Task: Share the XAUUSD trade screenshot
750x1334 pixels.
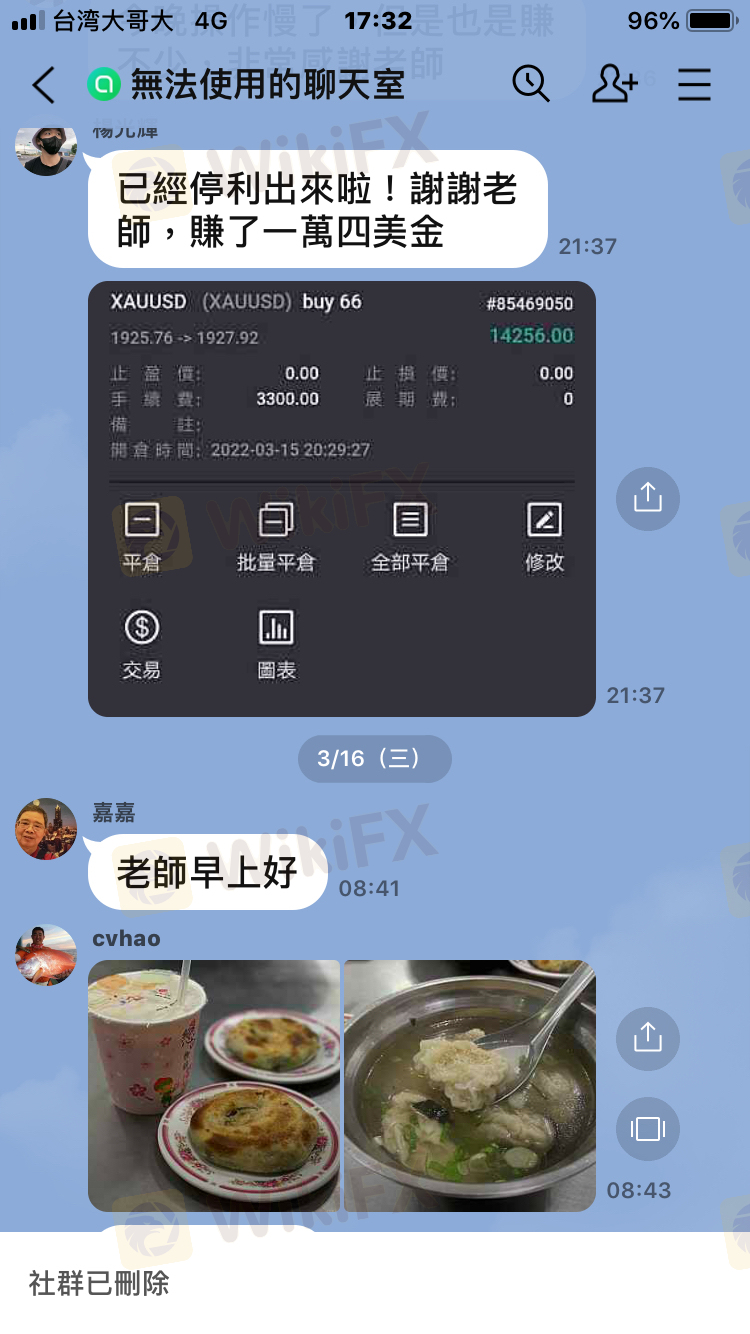Action: (x=647, y=497)
